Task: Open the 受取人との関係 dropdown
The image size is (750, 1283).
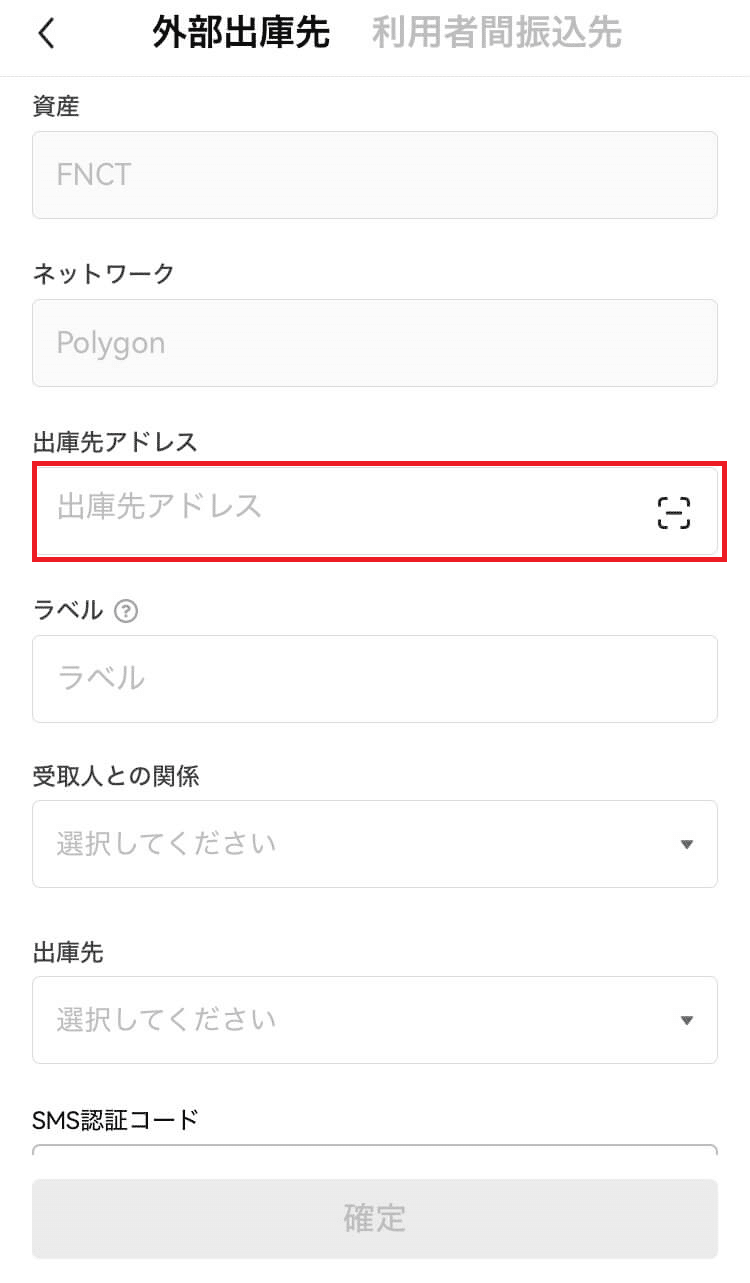Action: pos(375,844)
